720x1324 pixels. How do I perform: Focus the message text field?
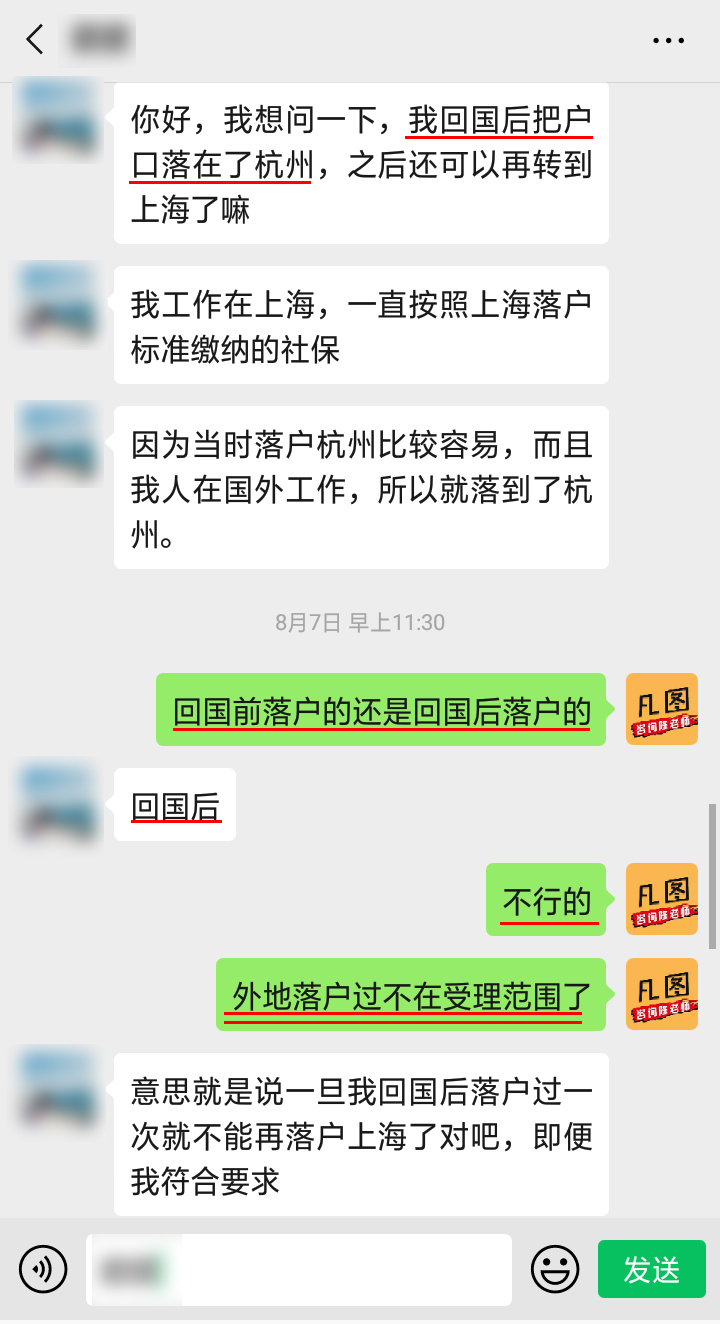[300, 1270]
